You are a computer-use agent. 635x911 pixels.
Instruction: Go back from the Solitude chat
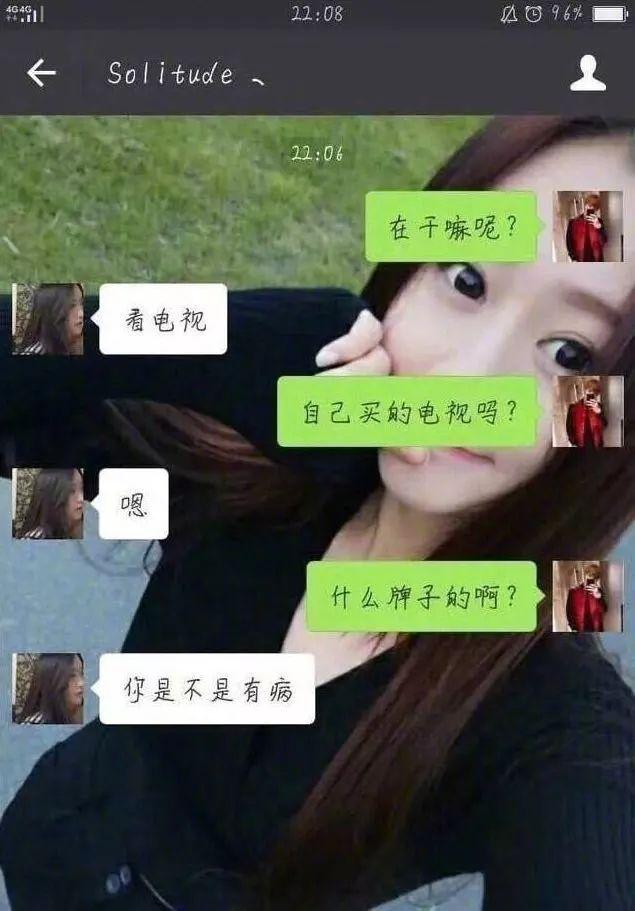(41, 73)
